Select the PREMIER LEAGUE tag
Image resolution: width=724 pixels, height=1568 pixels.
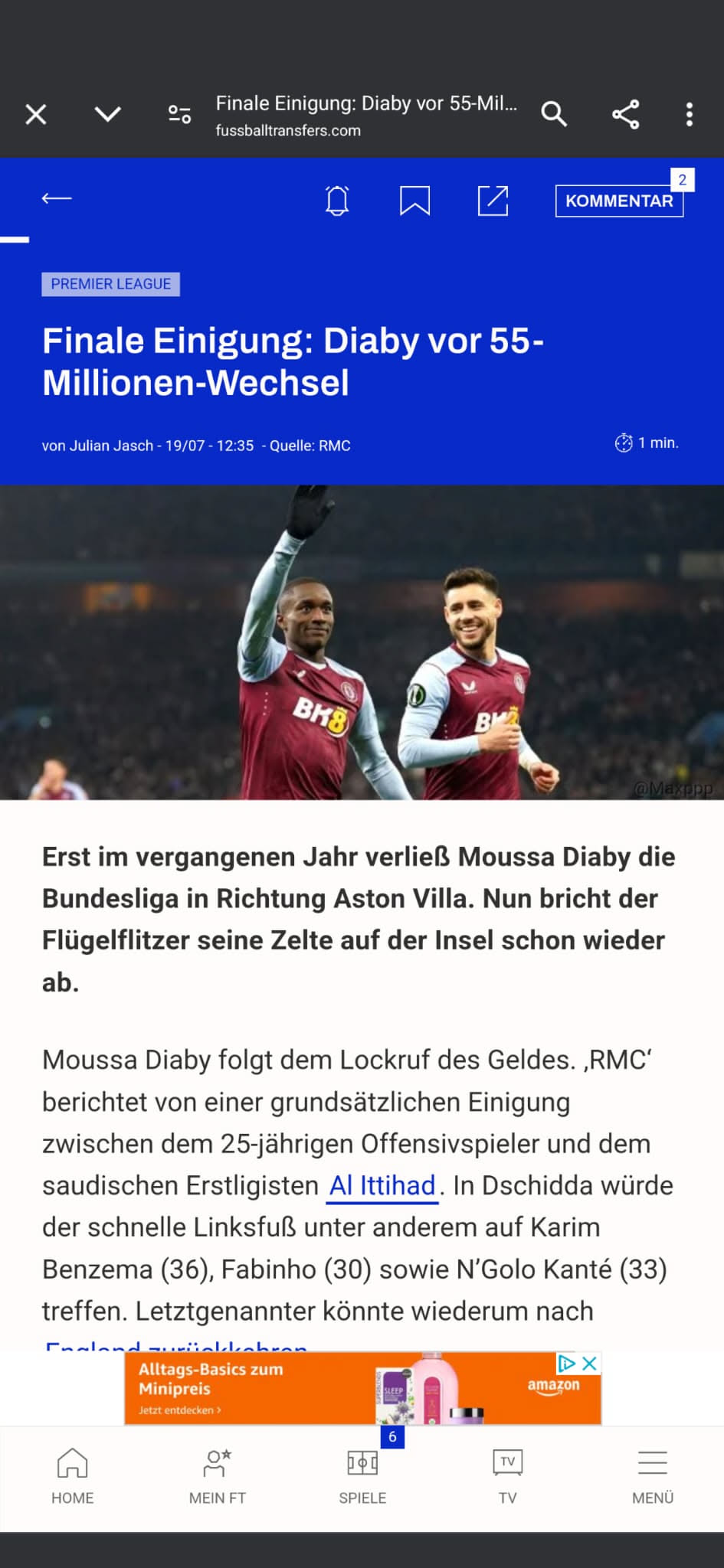pyautogui.click(x=111, y=284)
